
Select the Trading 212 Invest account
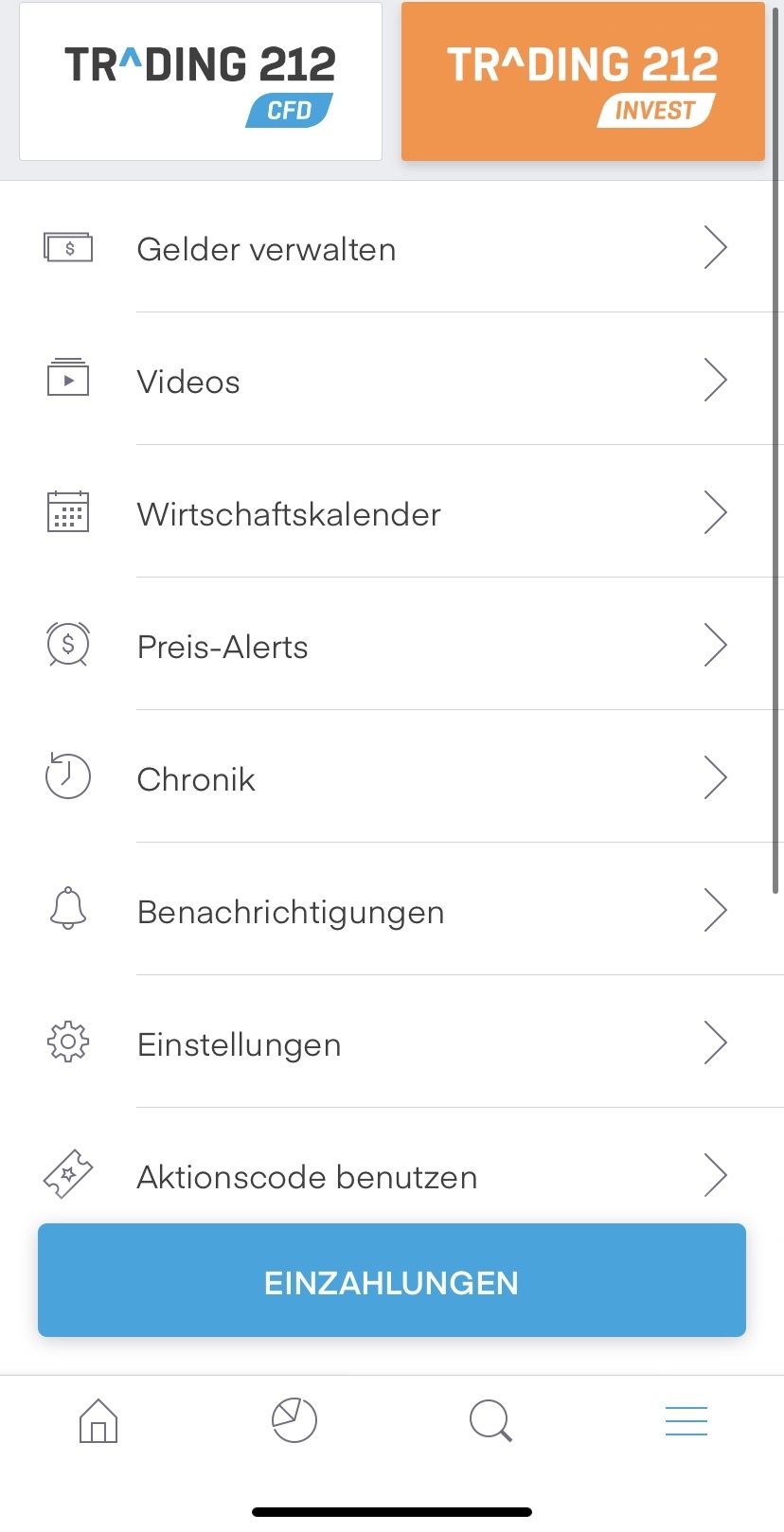tap(583, 81)
